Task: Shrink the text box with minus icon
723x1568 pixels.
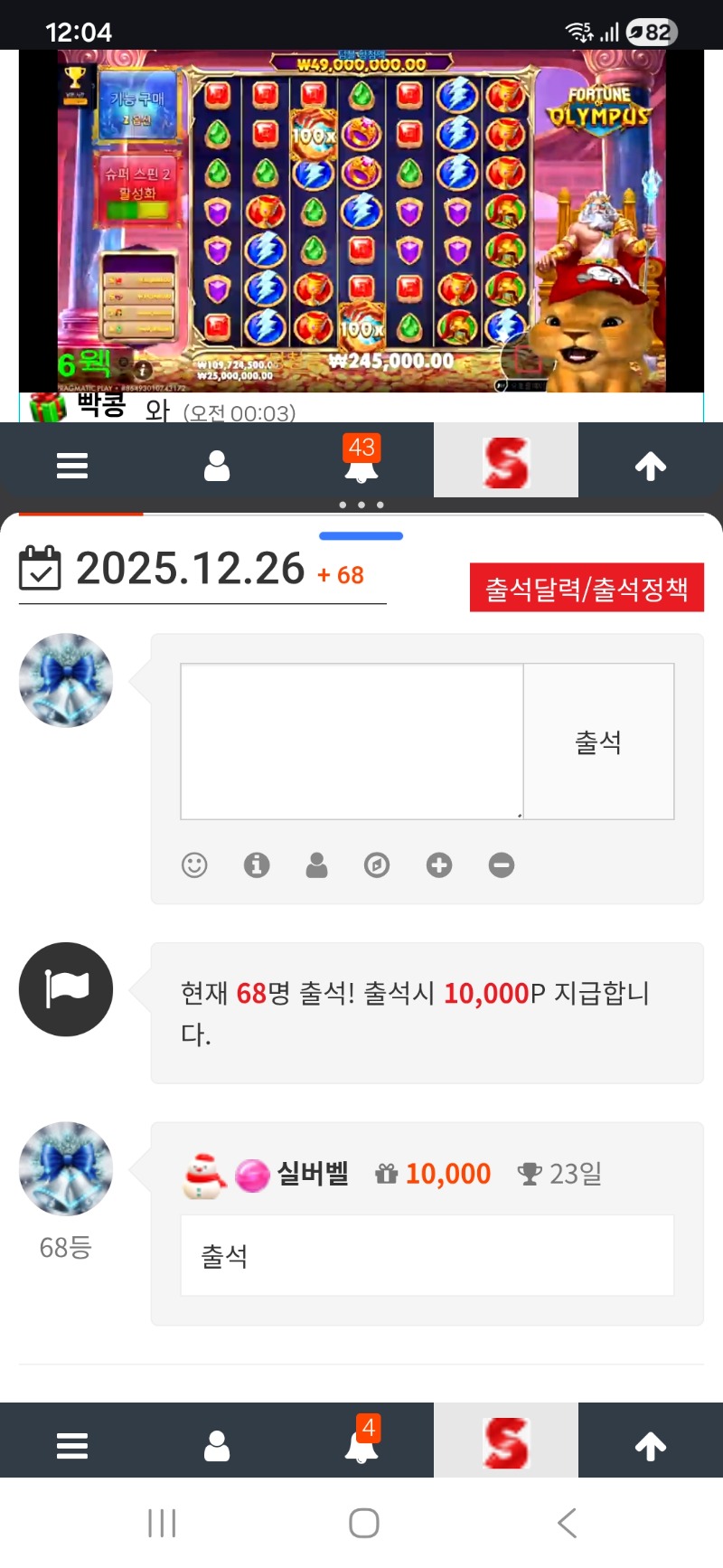Action: point(502,865)
